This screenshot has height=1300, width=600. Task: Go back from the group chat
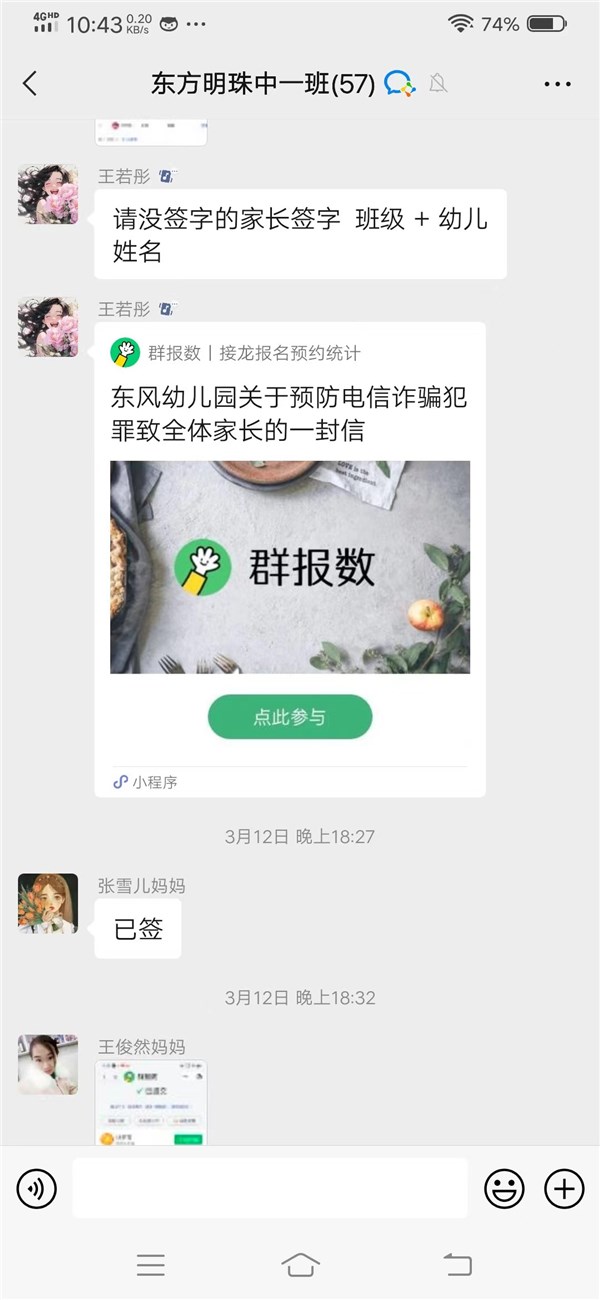point(30,84)
